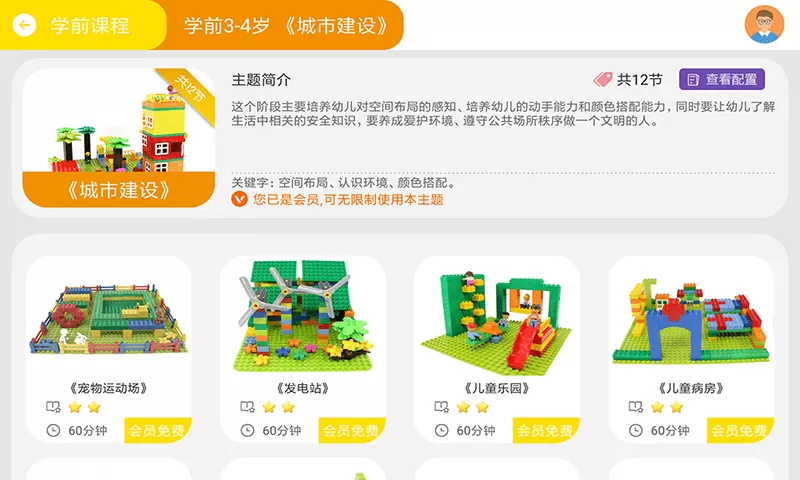
Task: Tap the 查看配置 button
Action: coord(721,79)
